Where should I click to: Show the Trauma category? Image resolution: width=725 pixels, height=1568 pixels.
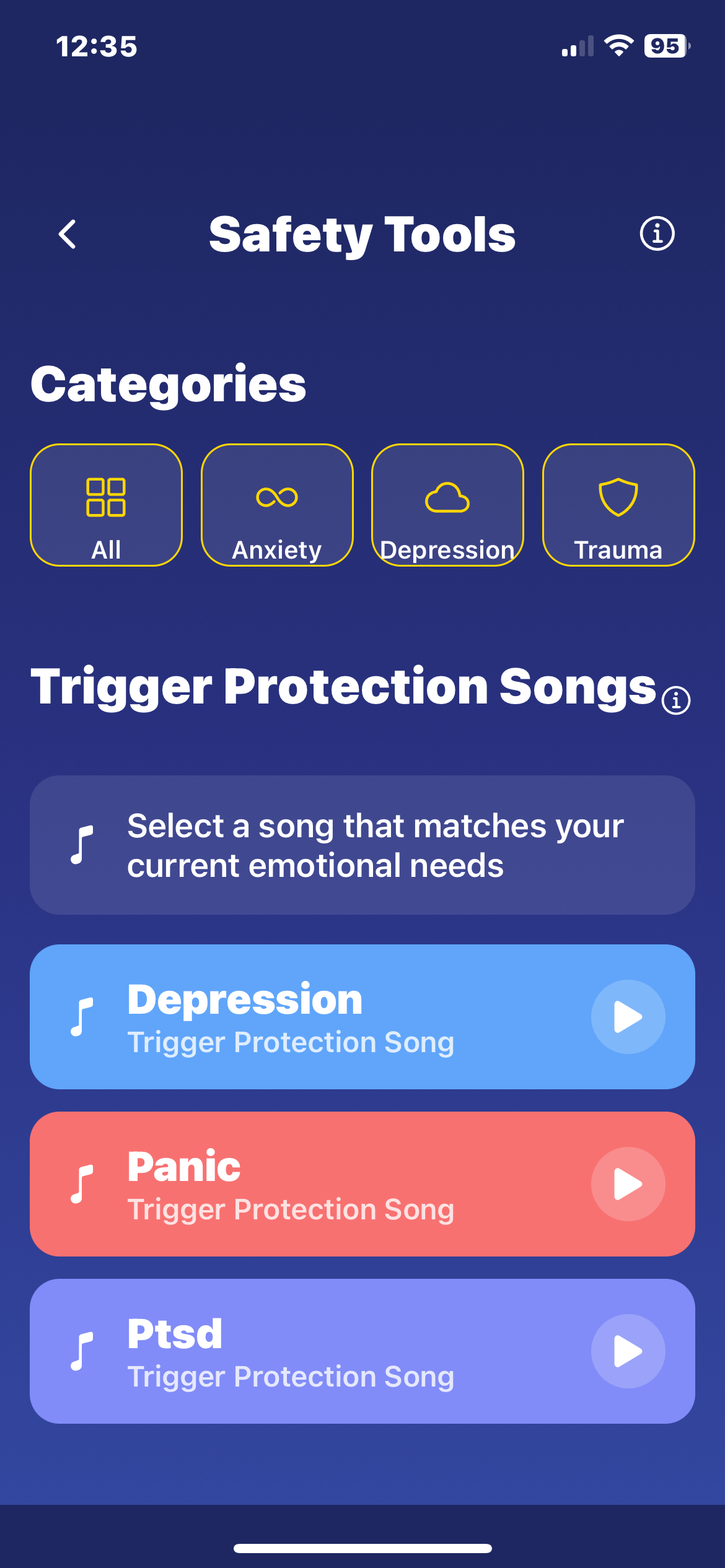(618, 505)
